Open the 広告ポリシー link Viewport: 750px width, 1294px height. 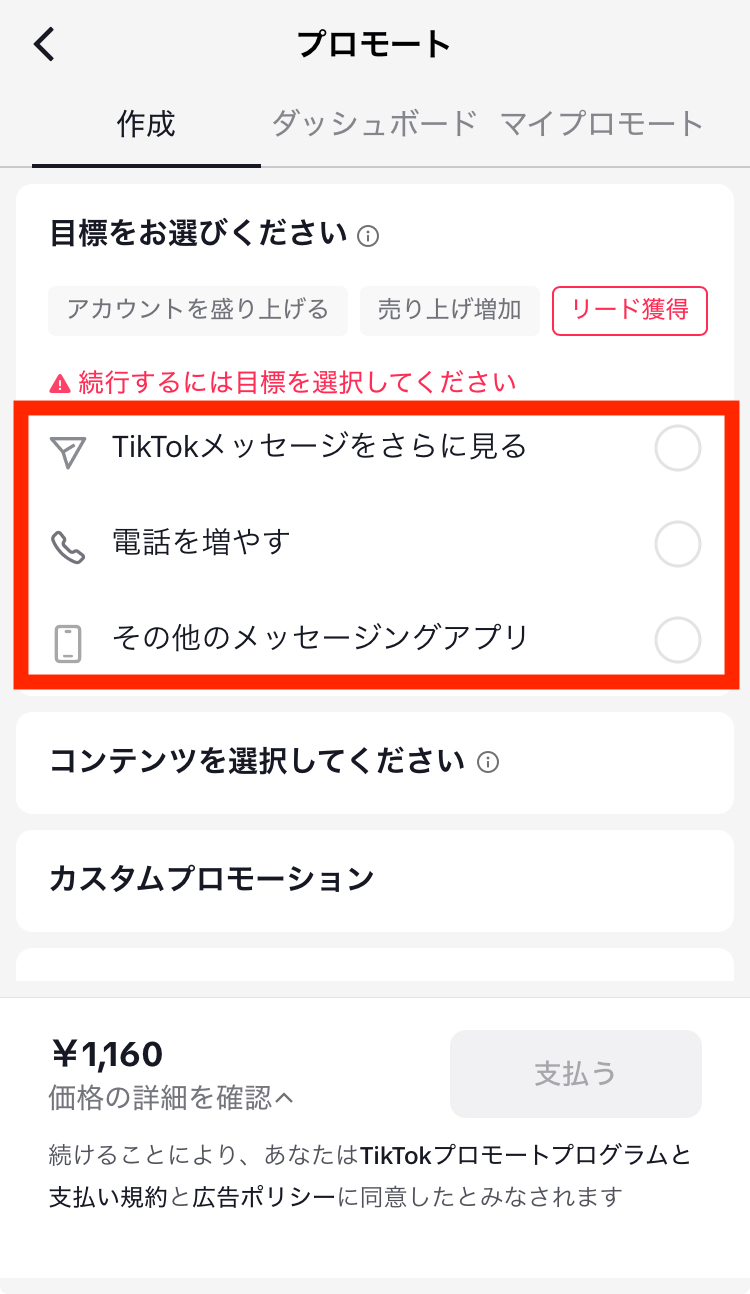click(264, 1197)
